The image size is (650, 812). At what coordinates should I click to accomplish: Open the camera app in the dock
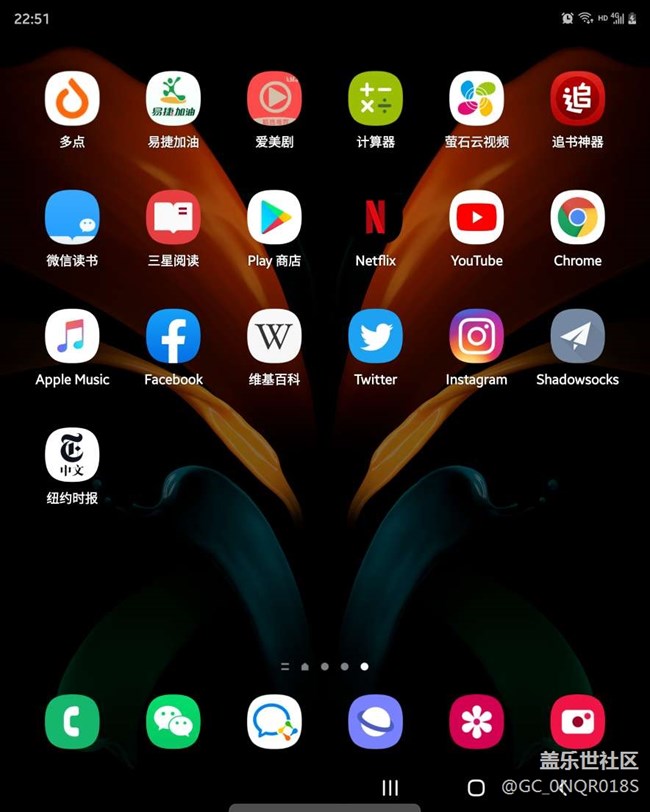[577, 721]
